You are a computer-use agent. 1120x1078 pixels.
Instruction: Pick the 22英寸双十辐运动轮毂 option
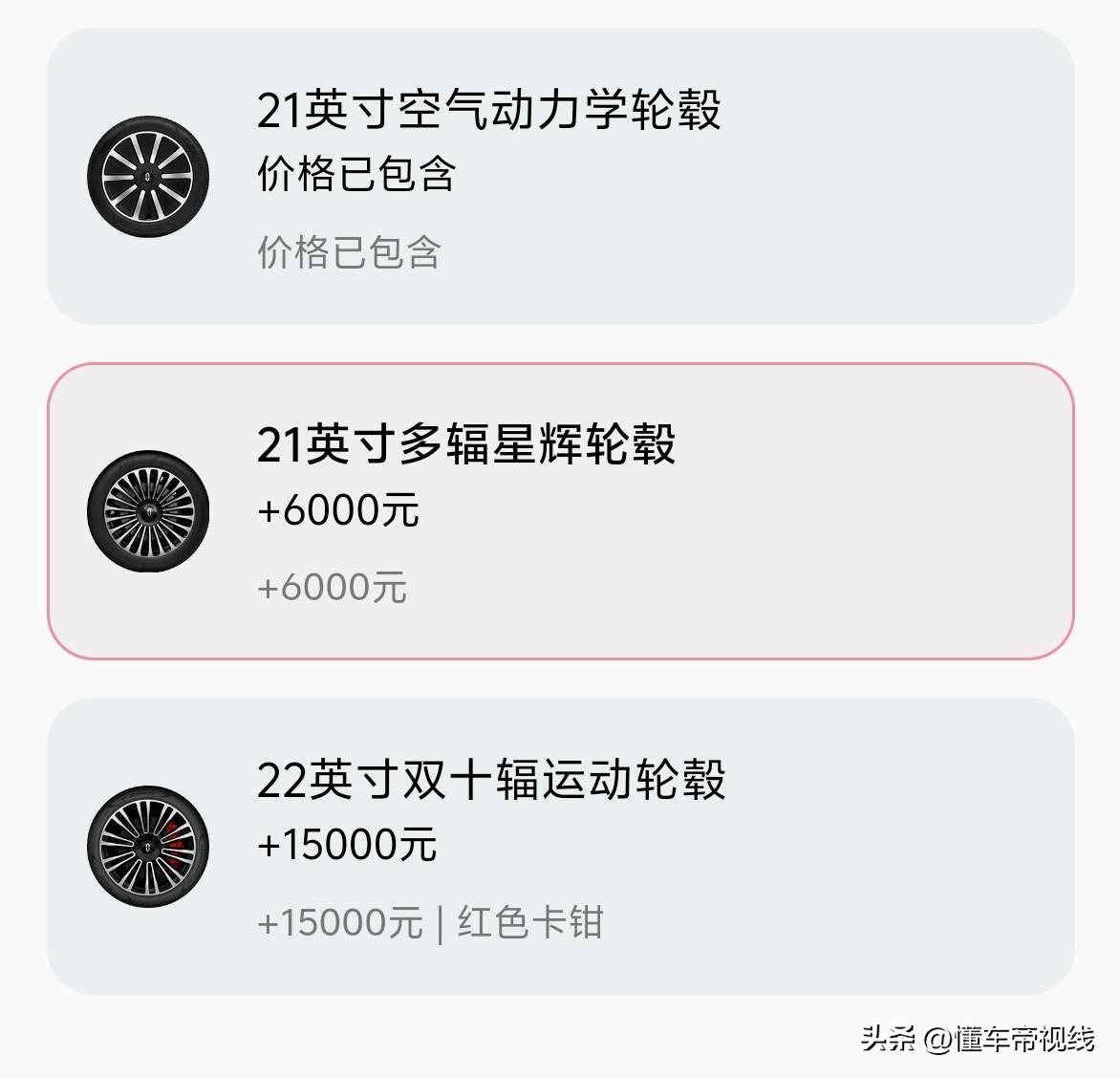560,846
